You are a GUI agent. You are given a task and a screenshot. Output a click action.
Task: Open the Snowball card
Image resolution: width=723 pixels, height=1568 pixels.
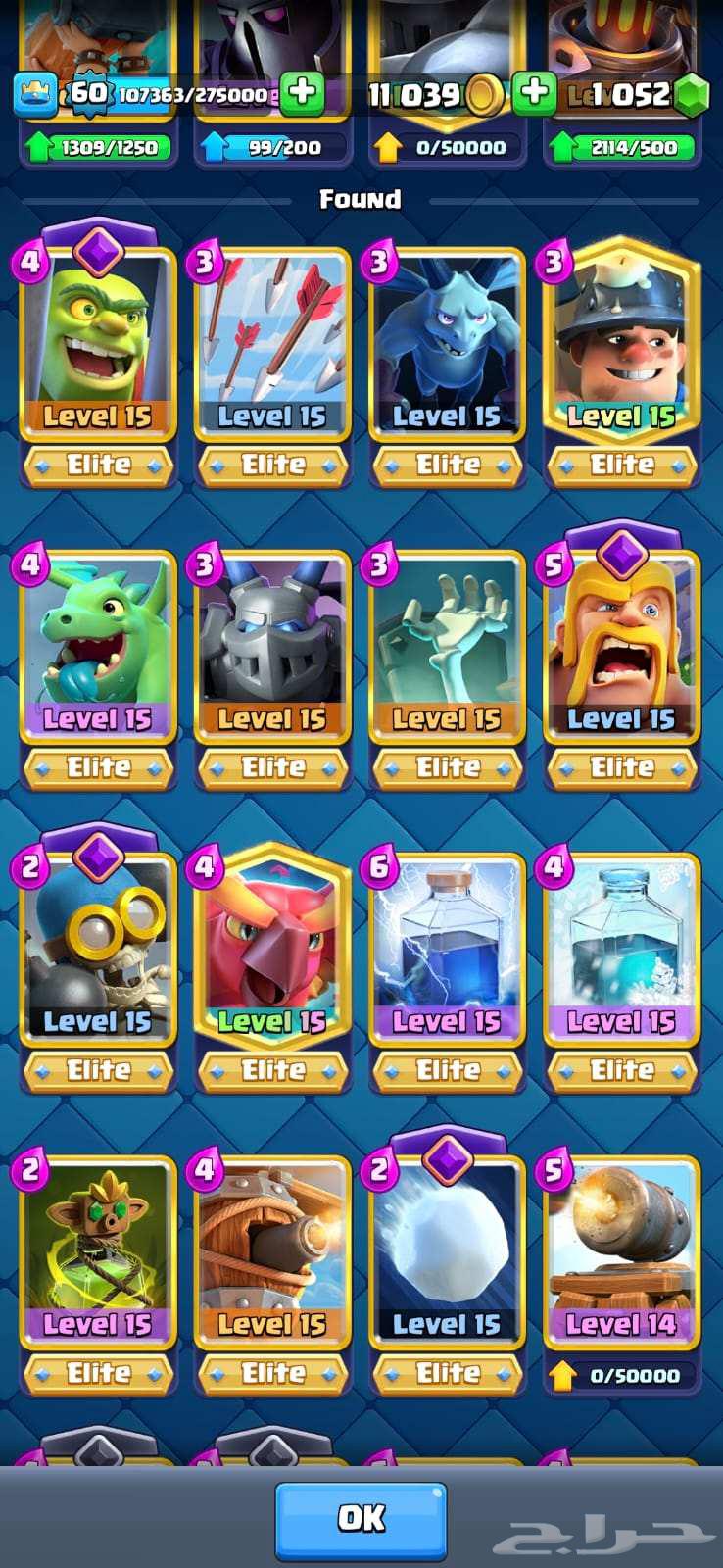[x=447, y=1245]
